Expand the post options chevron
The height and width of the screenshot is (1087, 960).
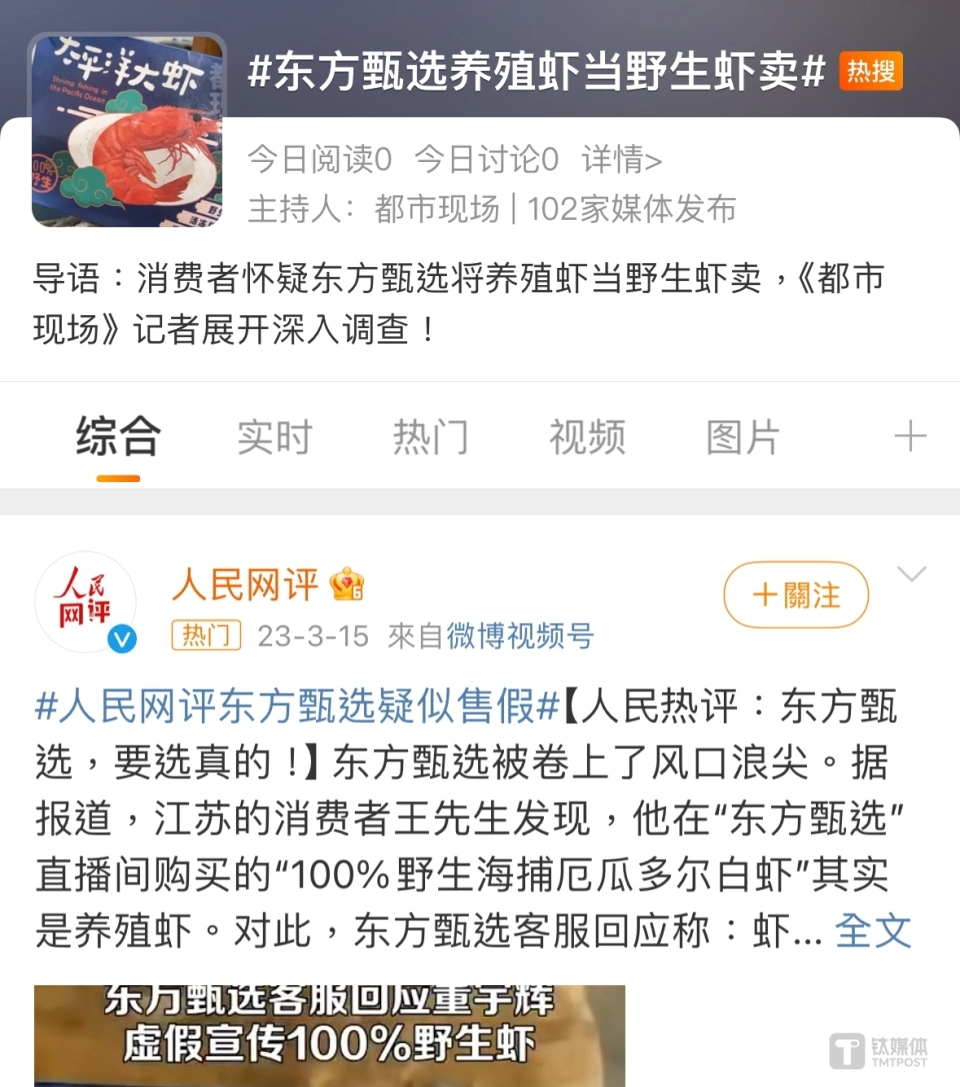(912, 574)
